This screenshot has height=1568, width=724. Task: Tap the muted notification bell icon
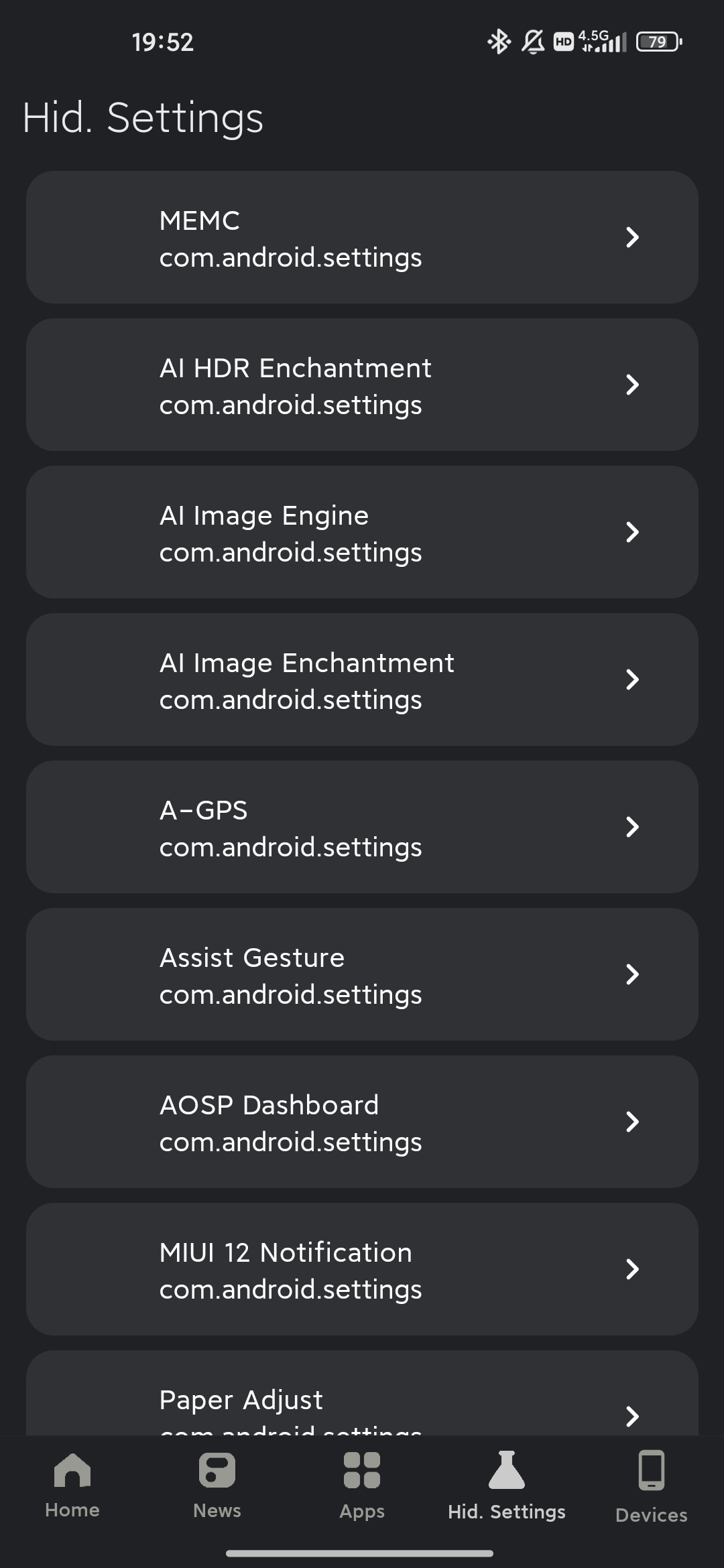tap(532, 42)
